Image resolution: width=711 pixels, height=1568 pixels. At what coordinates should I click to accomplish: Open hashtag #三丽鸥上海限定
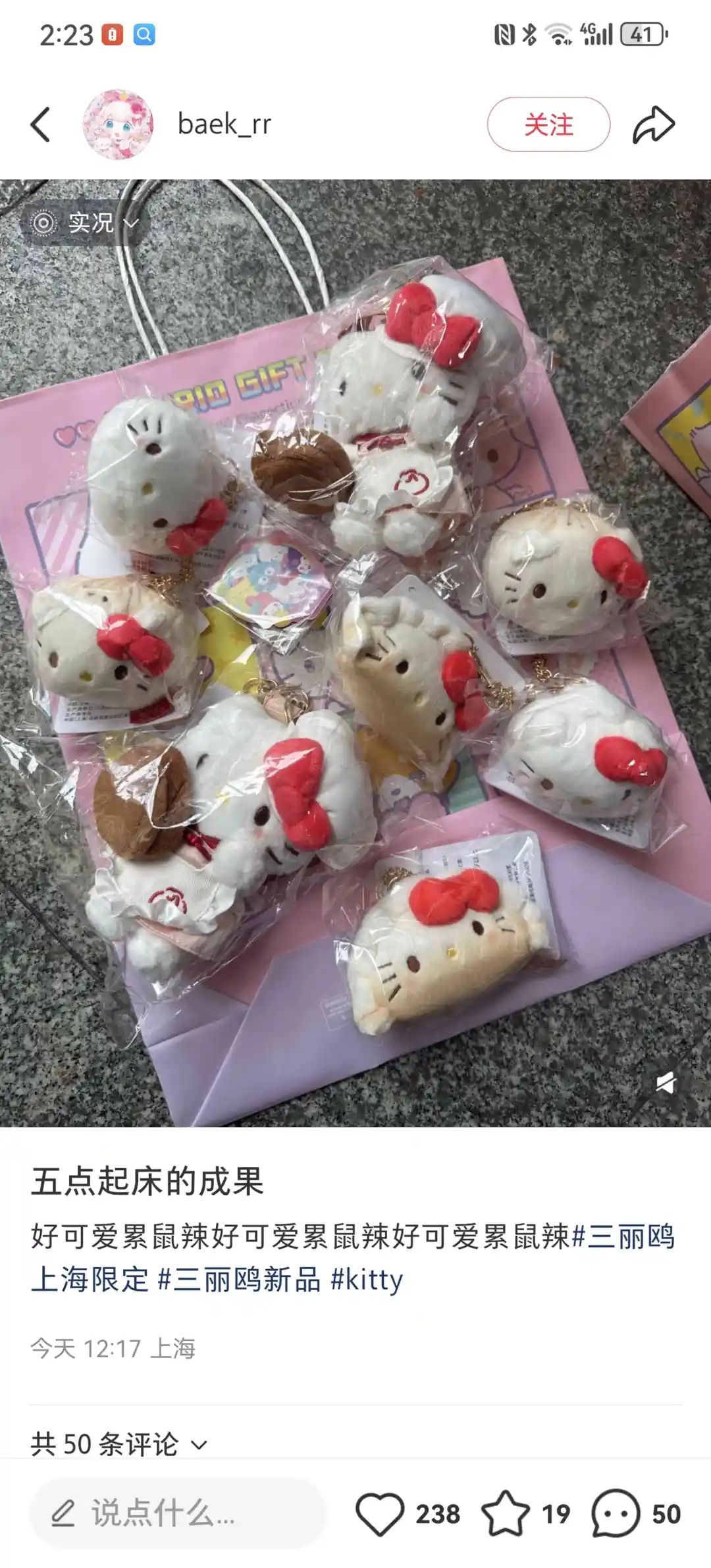click(x=623, y=1237)
